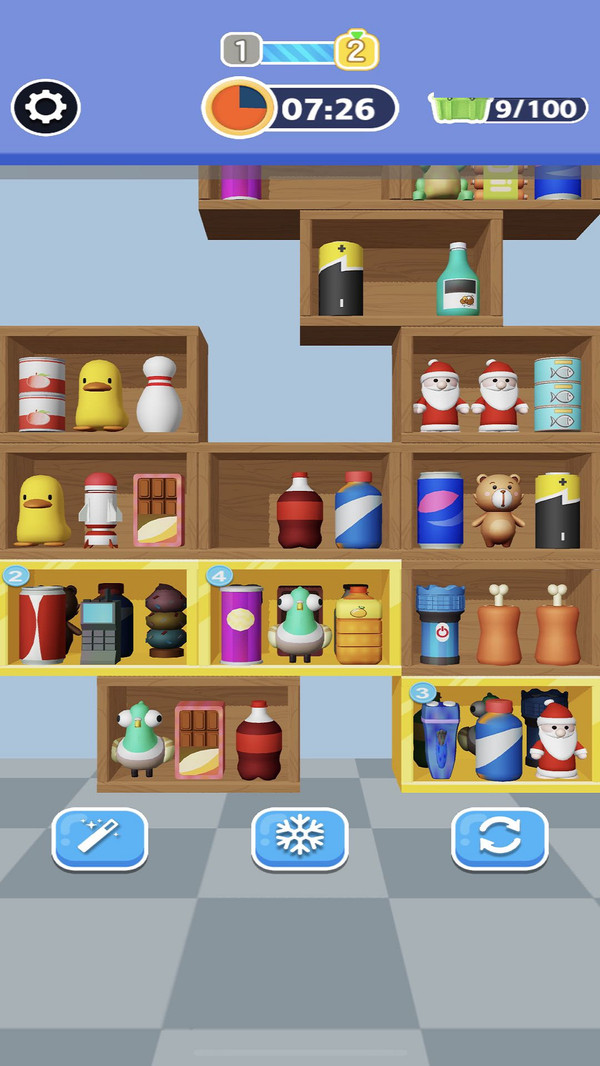Select the battery next to the teddy bear
Screen dimensions: 600x1066
[x=557, y=510]
